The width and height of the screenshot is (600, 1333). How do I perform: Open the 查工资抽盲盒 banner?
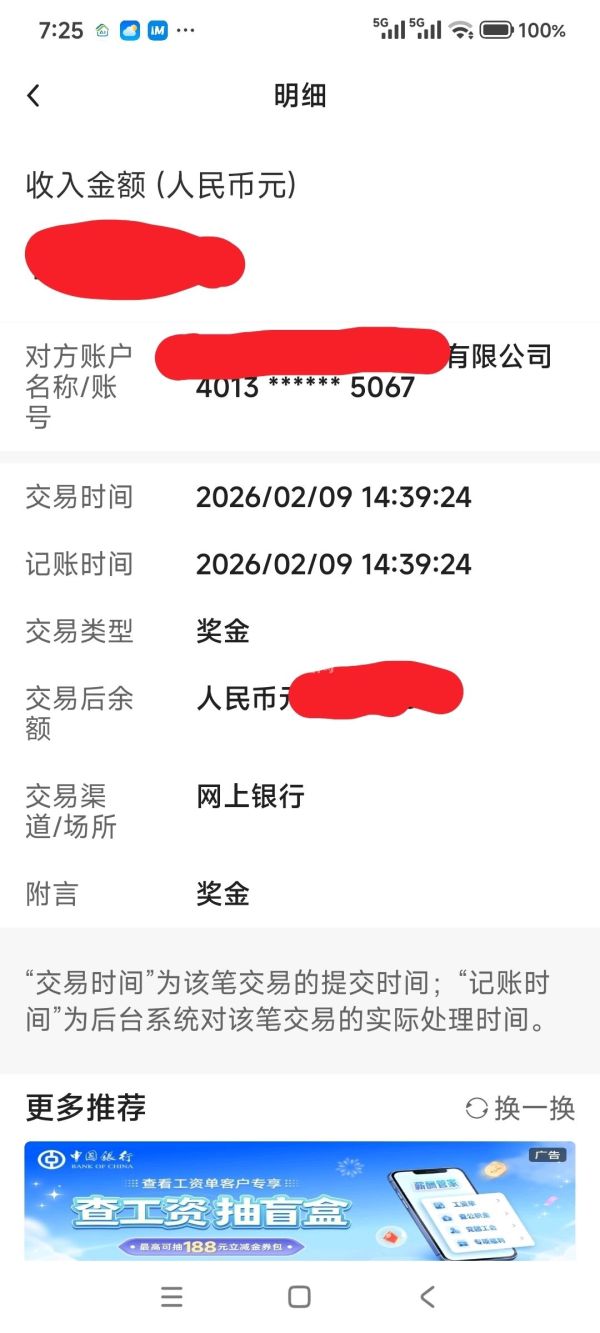[300, 1200]
